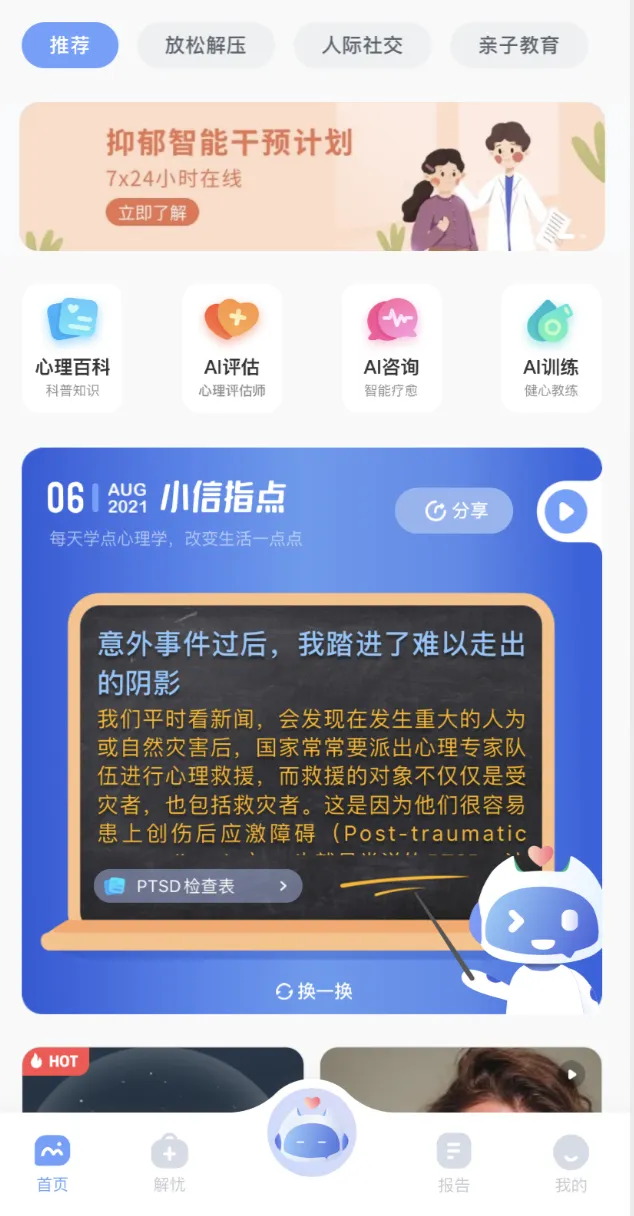Switch to the 放松解压 tab

pyautogui.click(x=205, y=45)
